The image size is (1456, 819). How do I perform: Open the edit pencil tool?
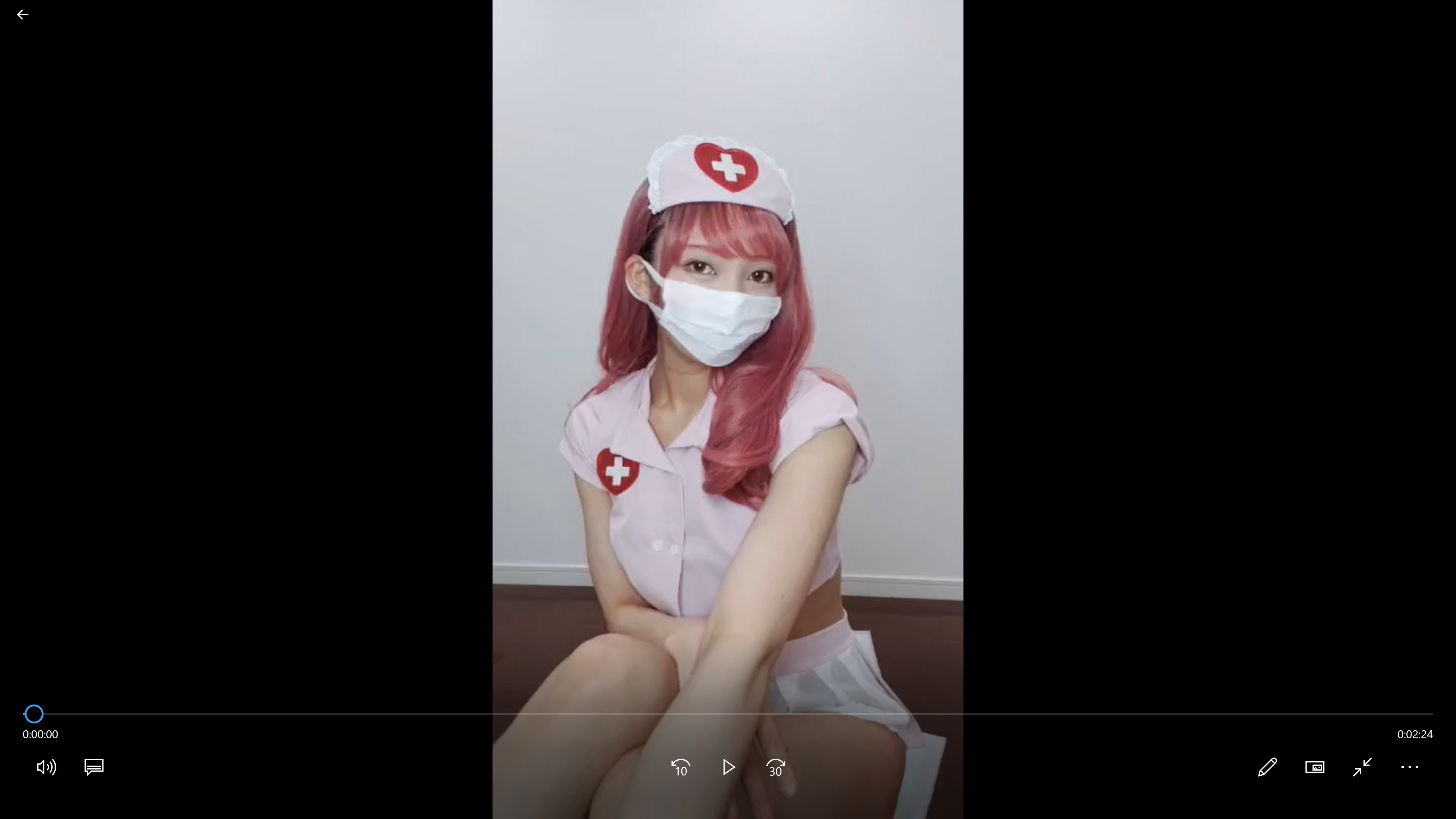pos(1267,767)
